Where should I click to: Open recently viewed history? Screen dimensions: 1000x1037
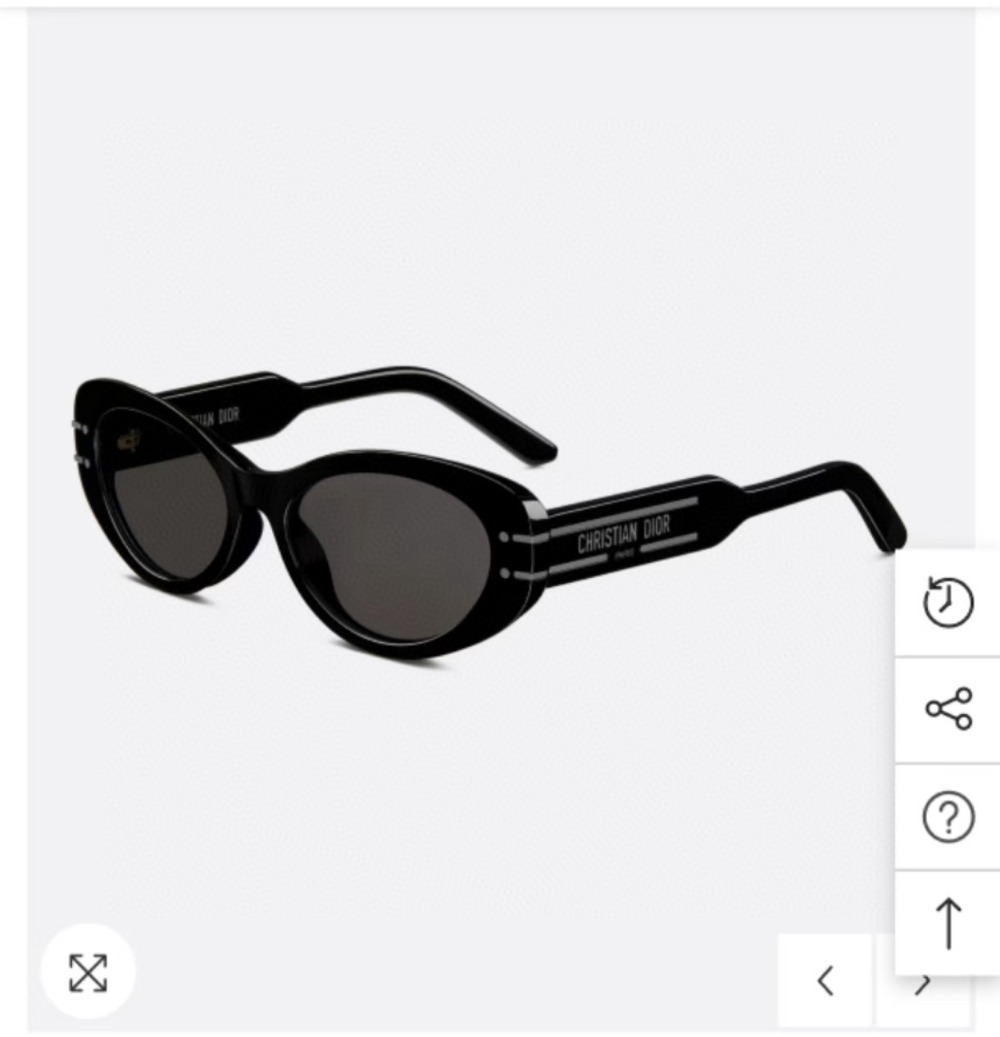click(x=948, y=603)
